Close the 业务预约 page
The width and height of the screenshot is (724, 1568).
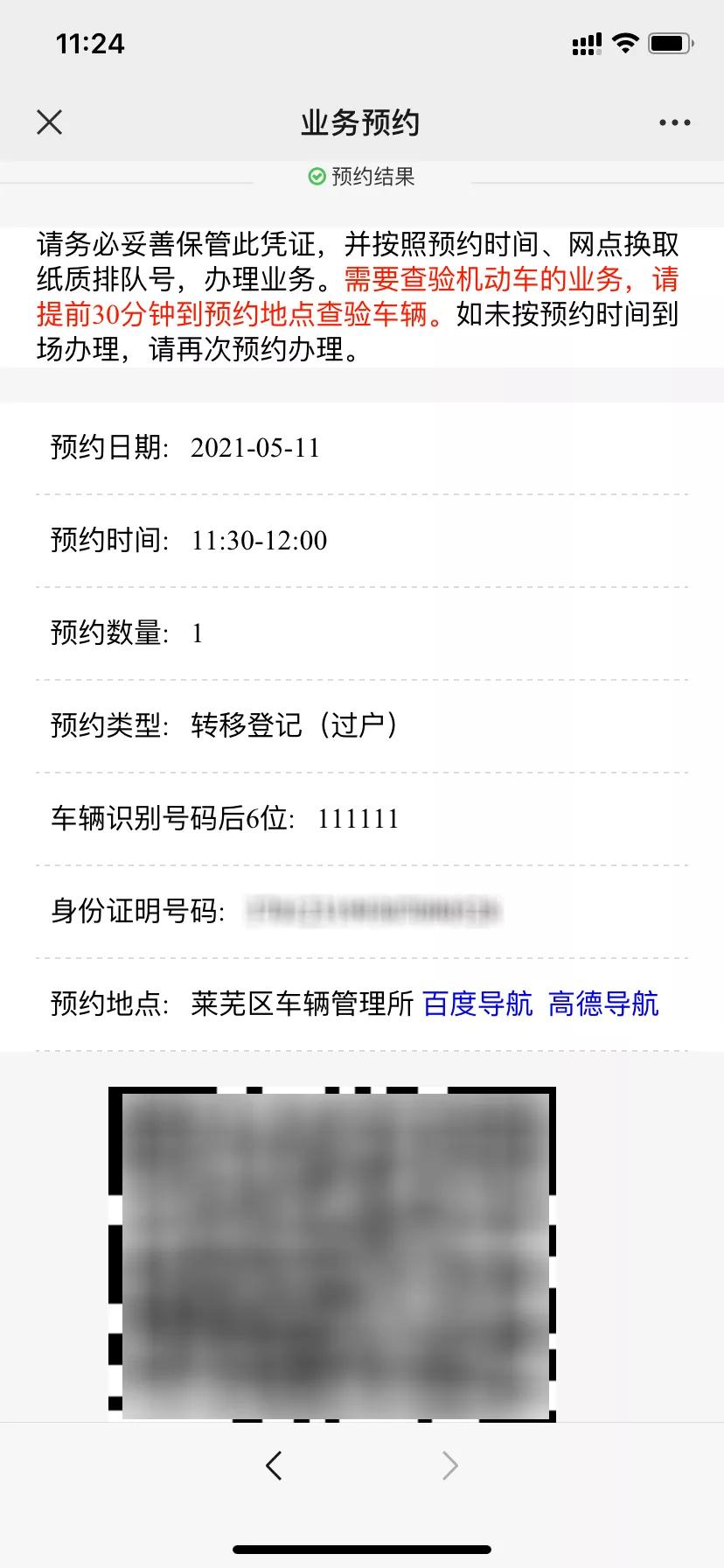[x=50, y=122]
